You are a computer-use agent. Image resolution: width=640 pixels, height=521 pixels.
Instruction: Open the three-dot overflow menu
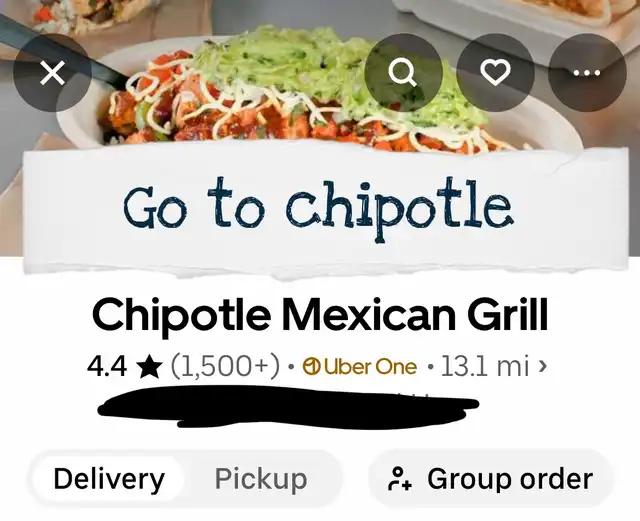point(586,72)
